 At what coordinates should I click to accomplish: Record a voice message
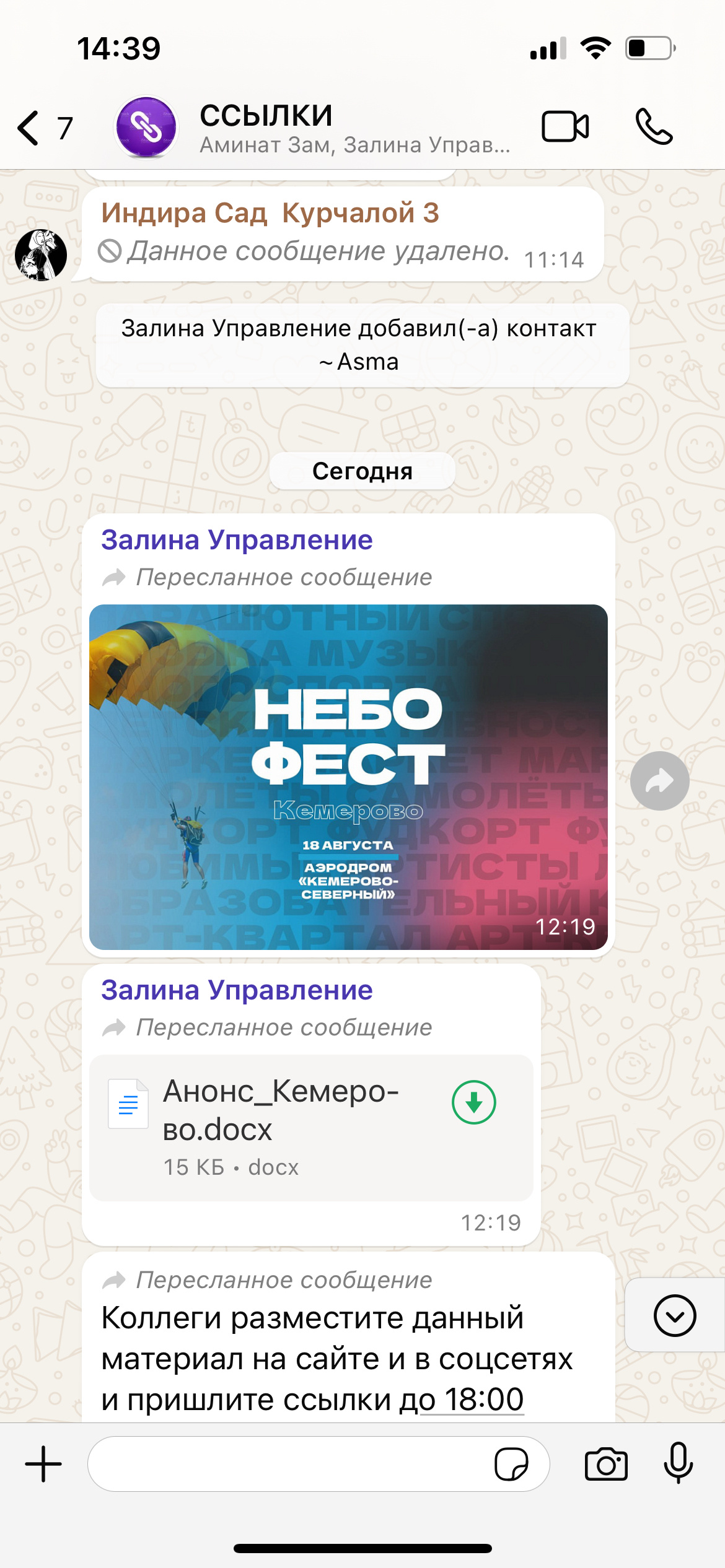[x=678, y=1464]
